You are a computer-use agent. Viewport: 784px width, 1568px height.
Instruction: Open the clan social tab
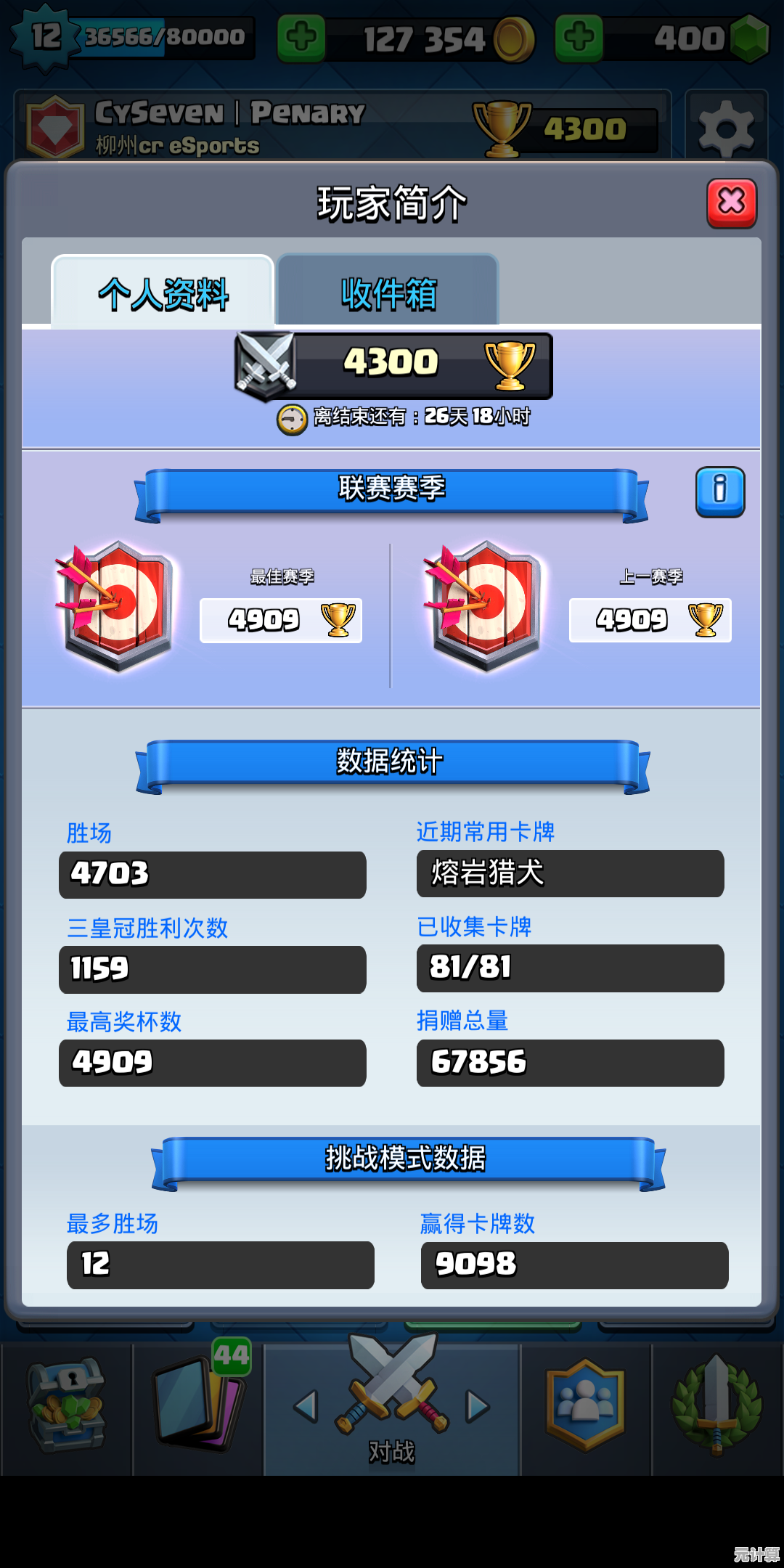tap(585, 1407)
